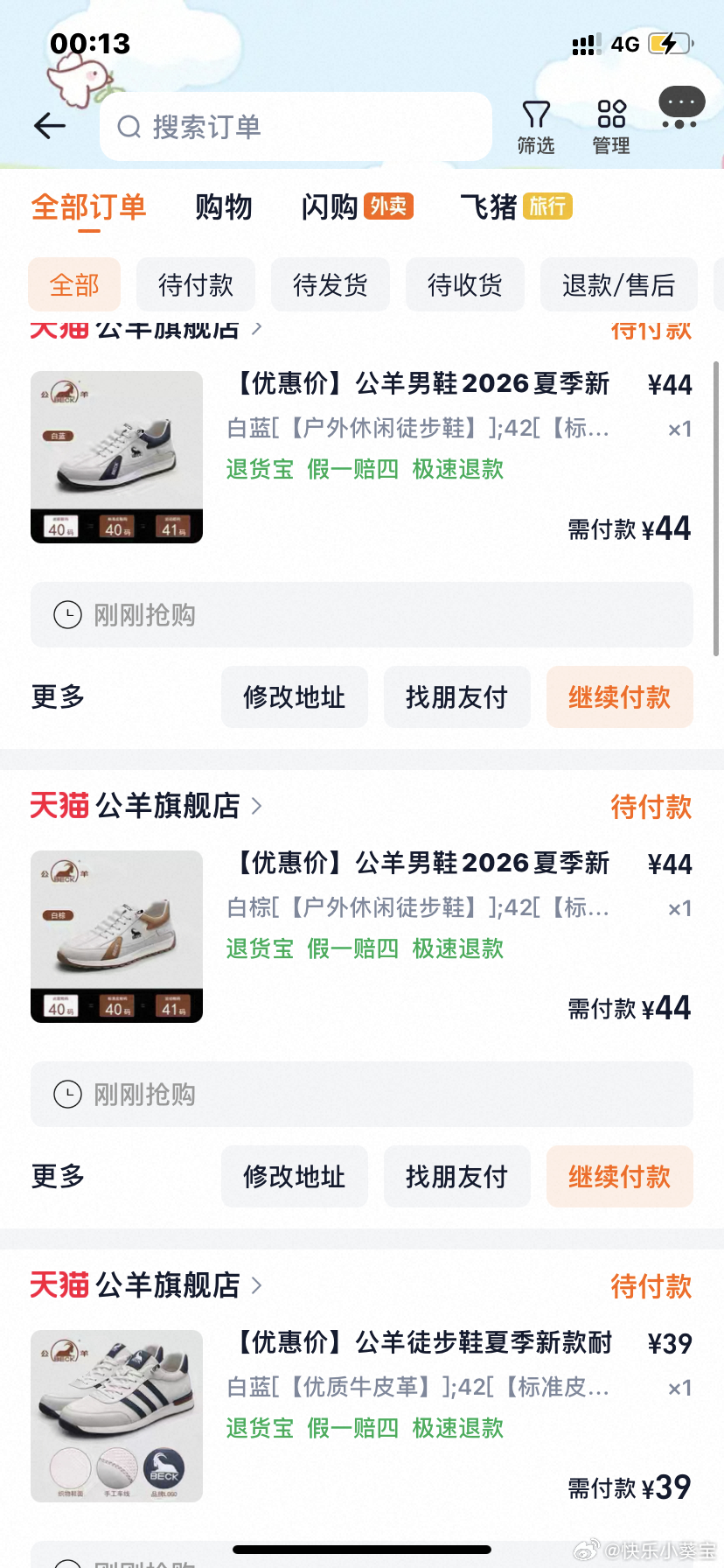Select the 待收货 filter chip
Viewport: 724px width, 1568px height.
click(x=465, y=285)
